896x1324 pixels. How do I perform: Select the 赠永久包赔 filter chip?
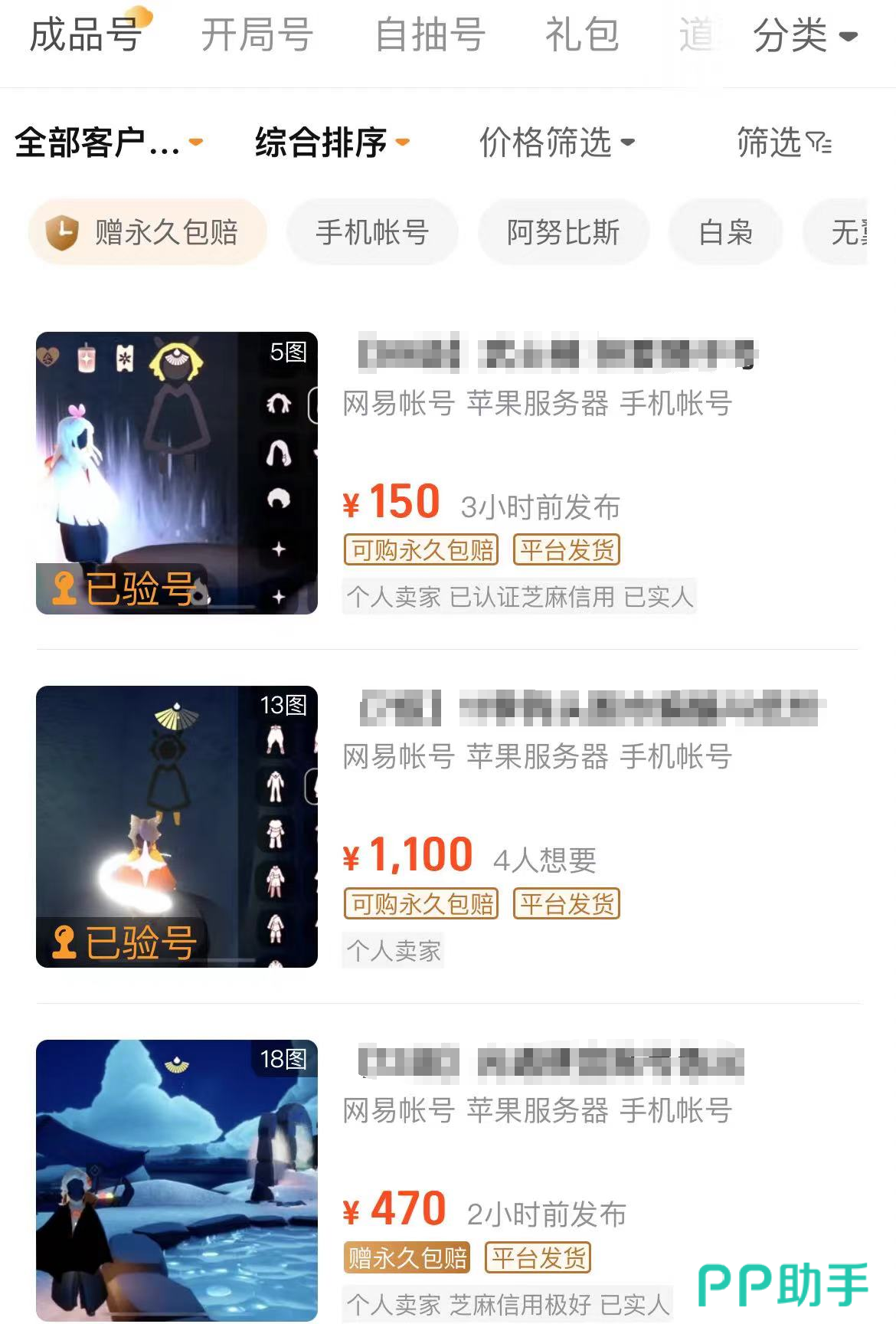point(148,232)
